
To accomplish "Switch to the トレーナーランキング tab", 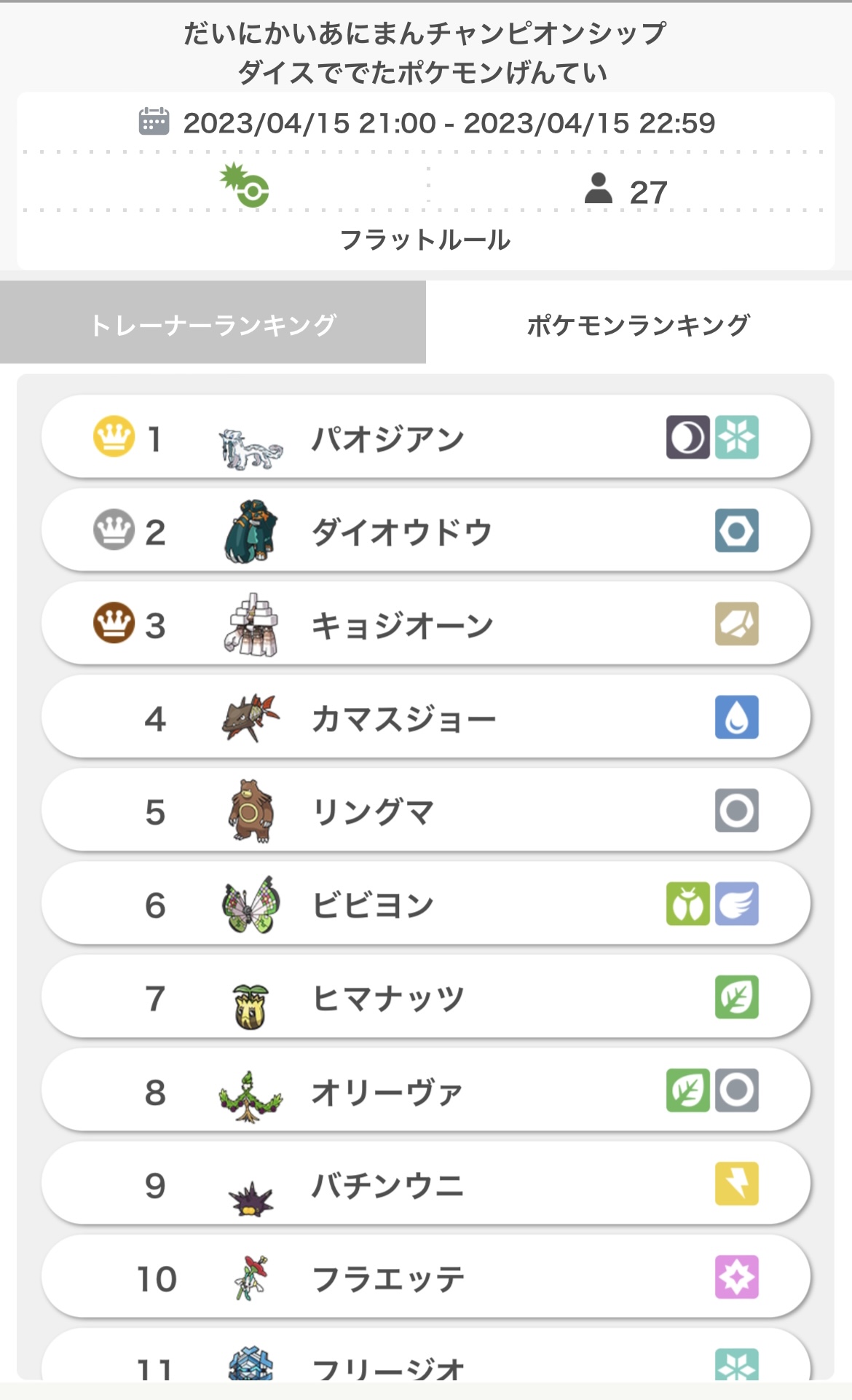I will point(213,322).
